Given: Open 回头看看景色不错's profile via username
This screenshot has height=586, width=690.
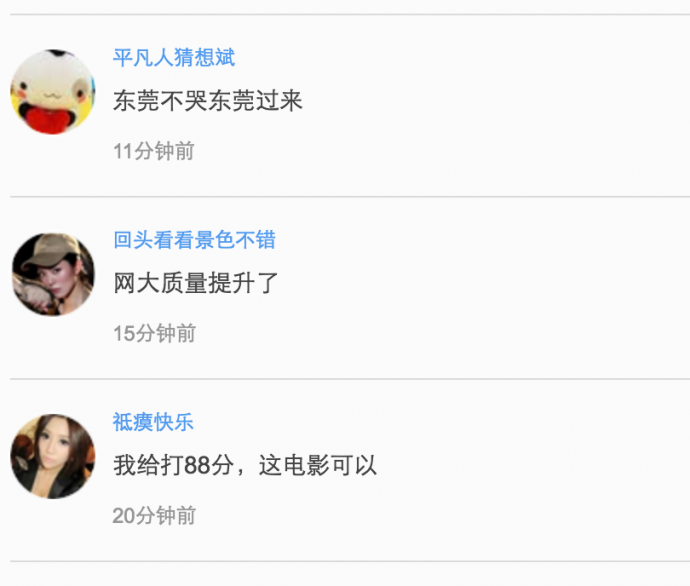Looking at the screenshot, I should point(194,240).
